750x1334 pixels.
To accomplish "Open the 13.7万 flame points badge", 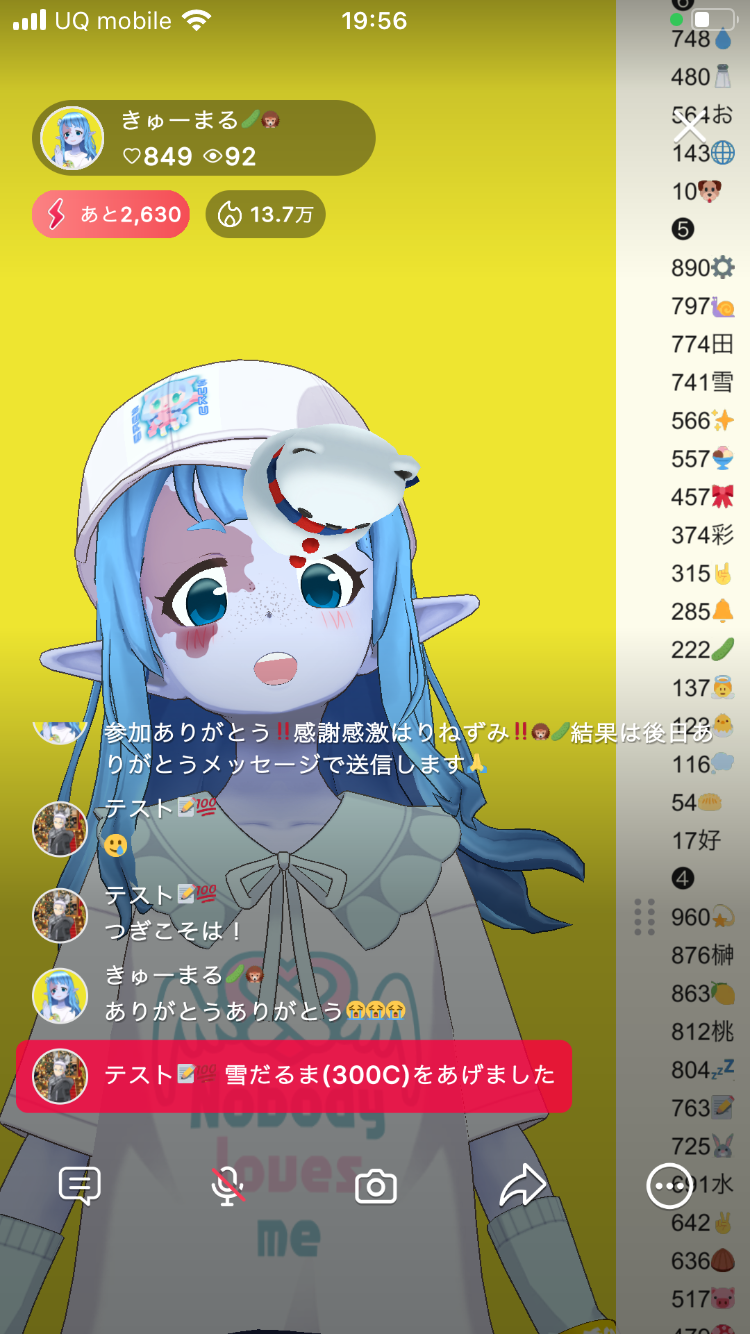I will (265, 214).
